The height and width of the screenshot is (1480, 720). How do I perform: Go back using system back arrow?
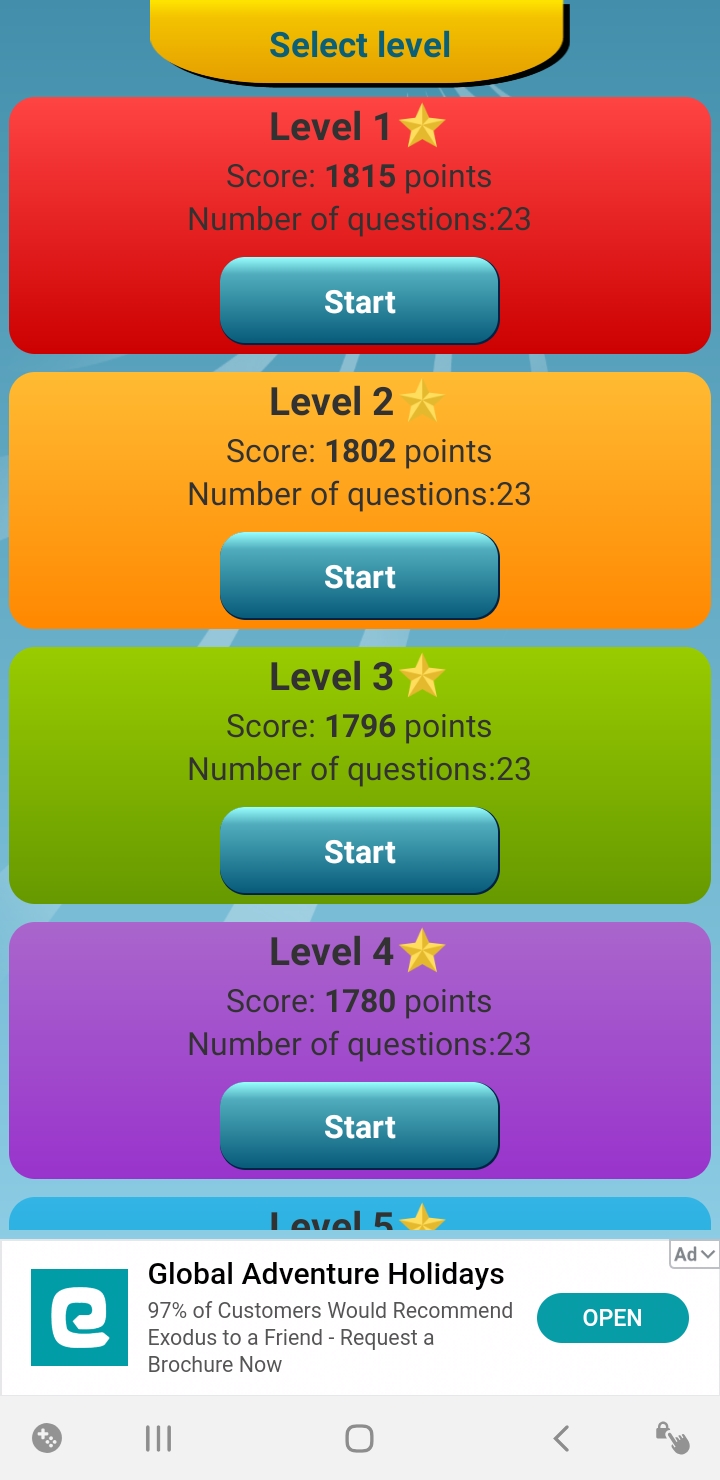tap(561, 1439)
